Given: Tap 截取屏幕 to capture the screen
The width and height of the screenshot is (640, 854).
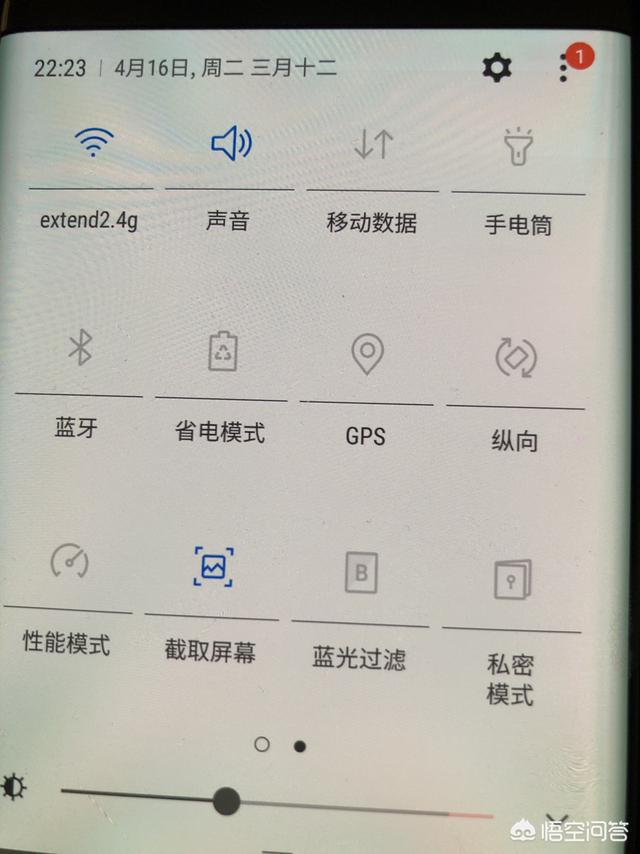Looking at the screenshot, I should point(213,567).
